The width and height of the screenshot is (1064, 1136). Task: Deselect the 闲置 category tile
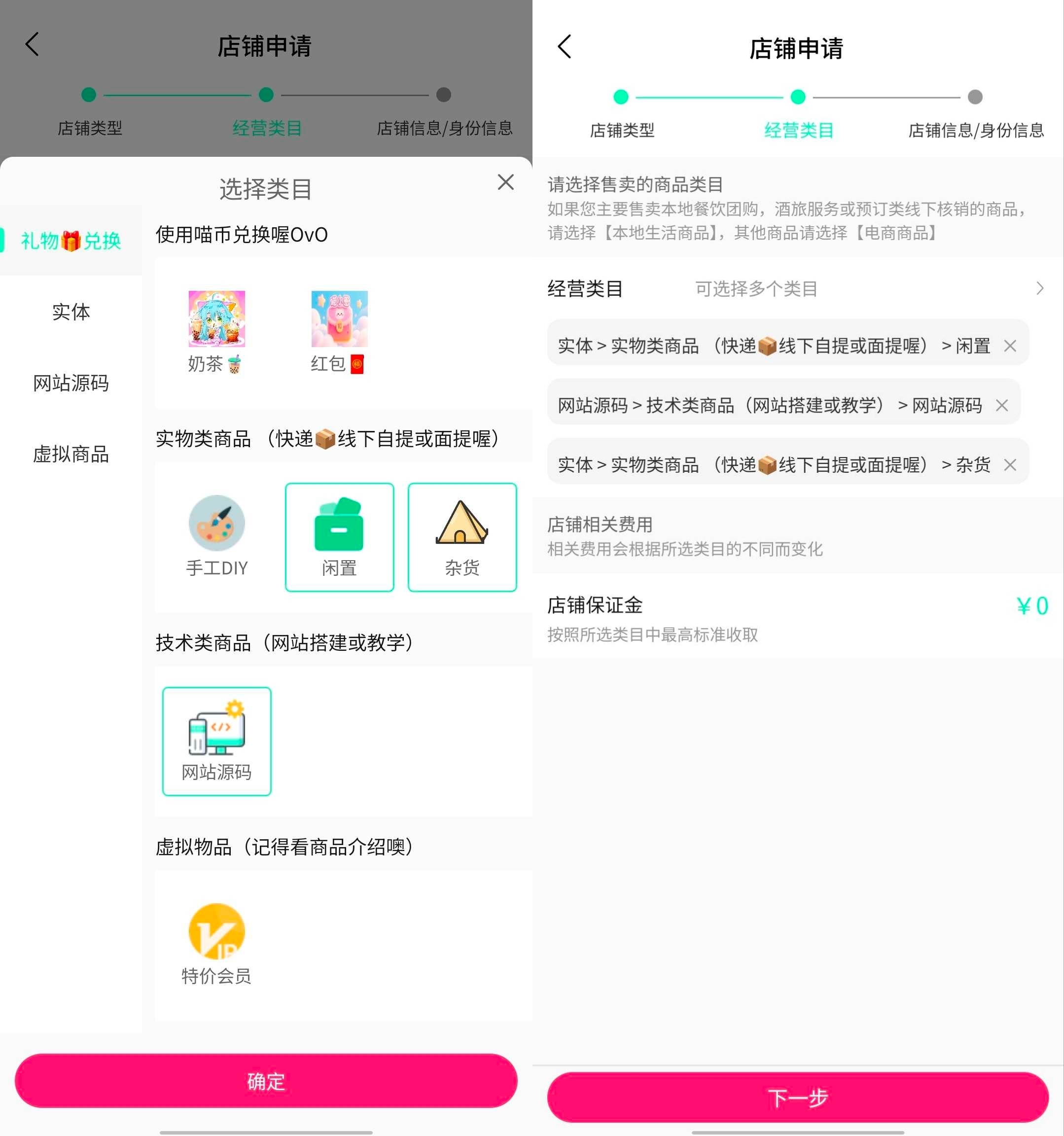tap(339, 536)
